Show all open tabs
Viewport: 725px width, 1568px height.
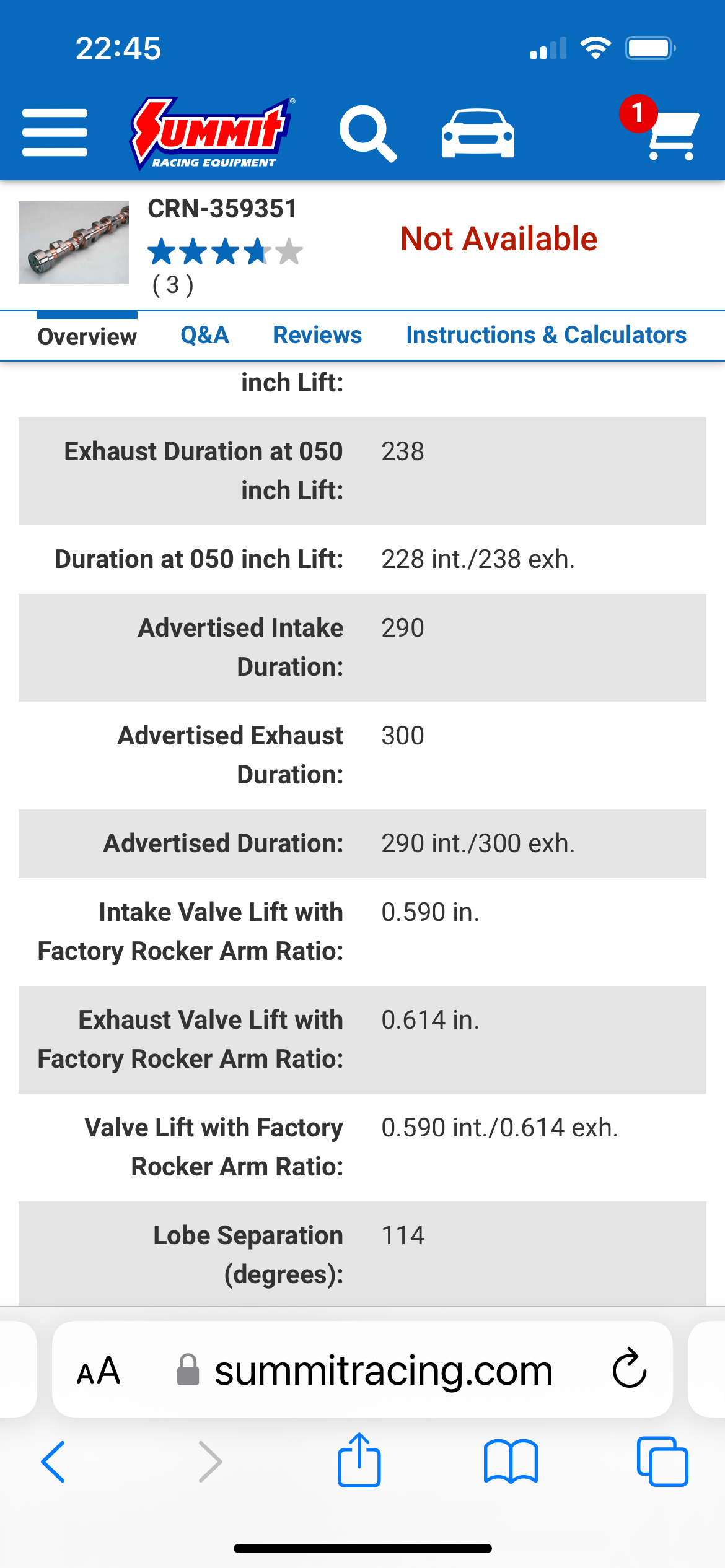point(662,1461)
